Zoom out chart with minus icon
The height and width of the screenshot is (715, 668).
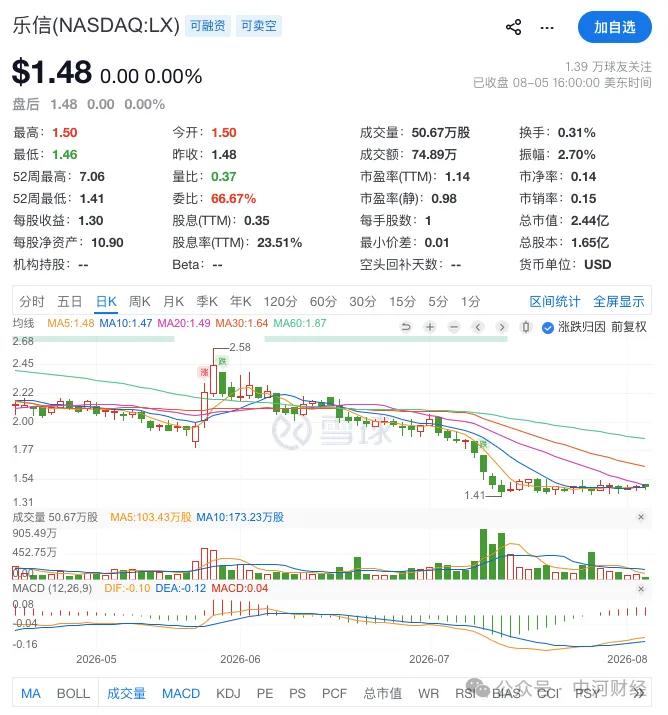(454, 327)
